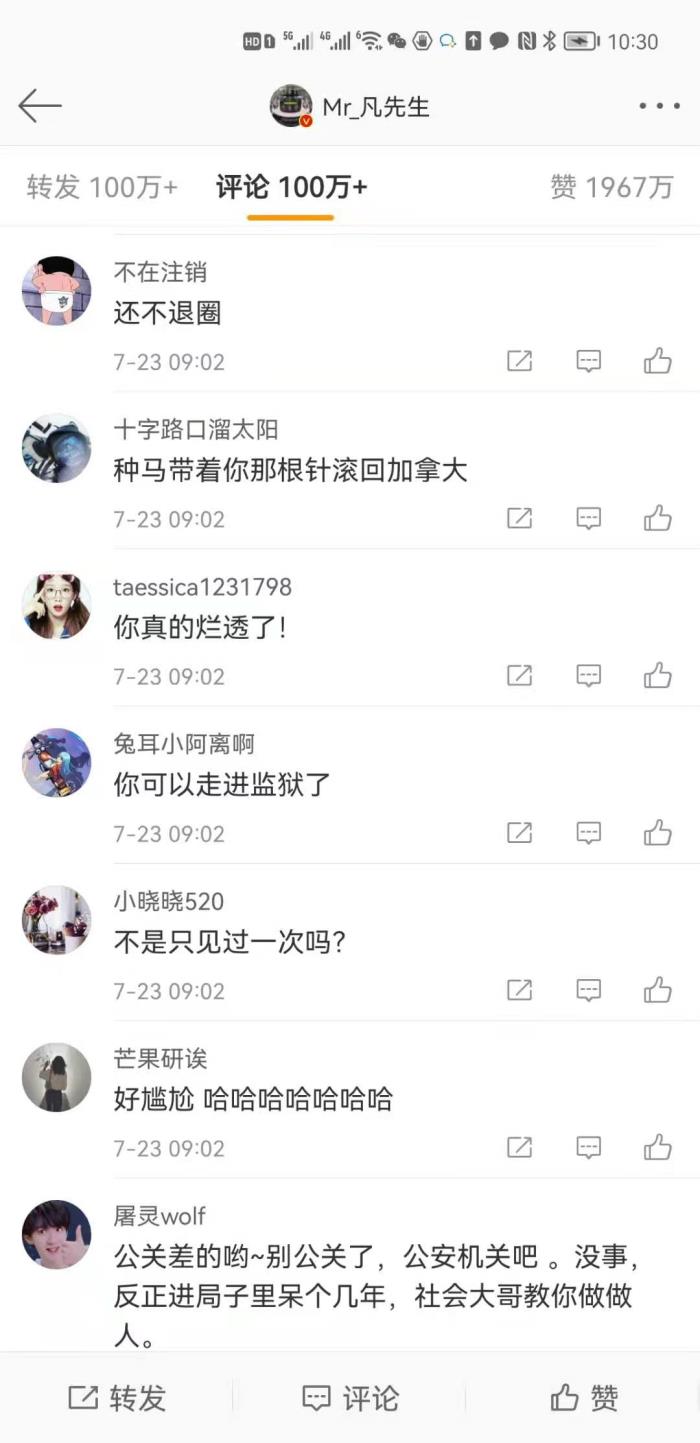Image resolution: width=700 pixels, height=1443 pixels.
Task: Switch to the 赞 1967万 tab
Action: (611, 187)
